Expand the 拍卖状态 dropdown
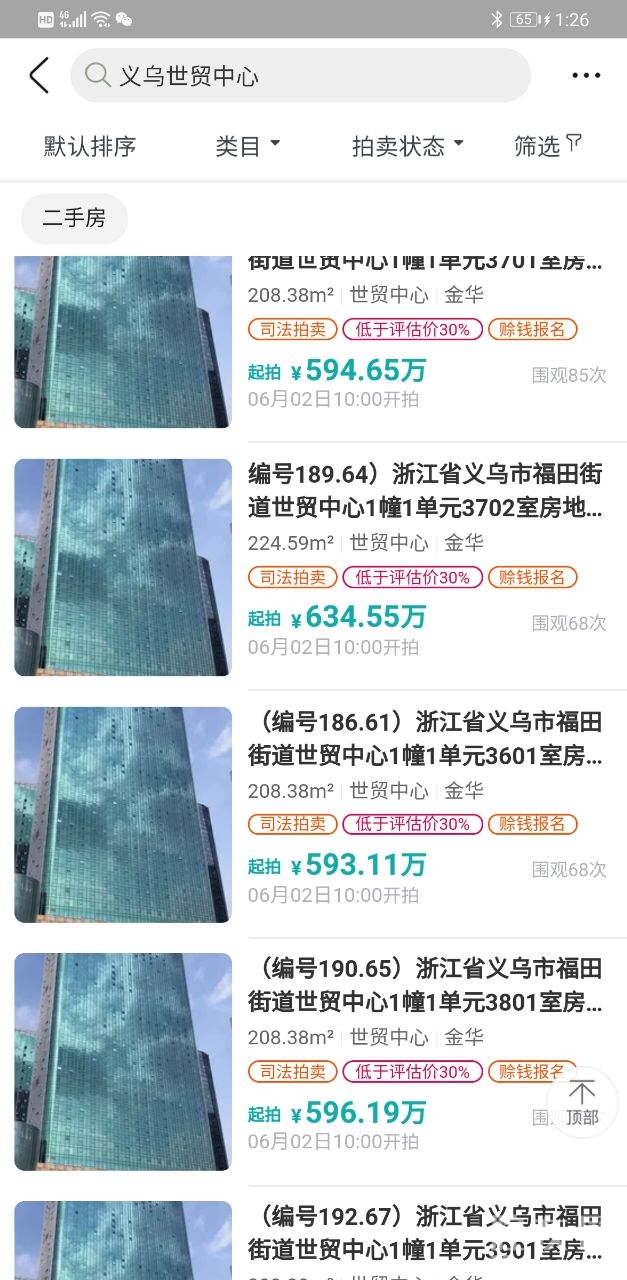This screenshot has height=1280, width=627. pyautogui.click(x=408, y=146)
